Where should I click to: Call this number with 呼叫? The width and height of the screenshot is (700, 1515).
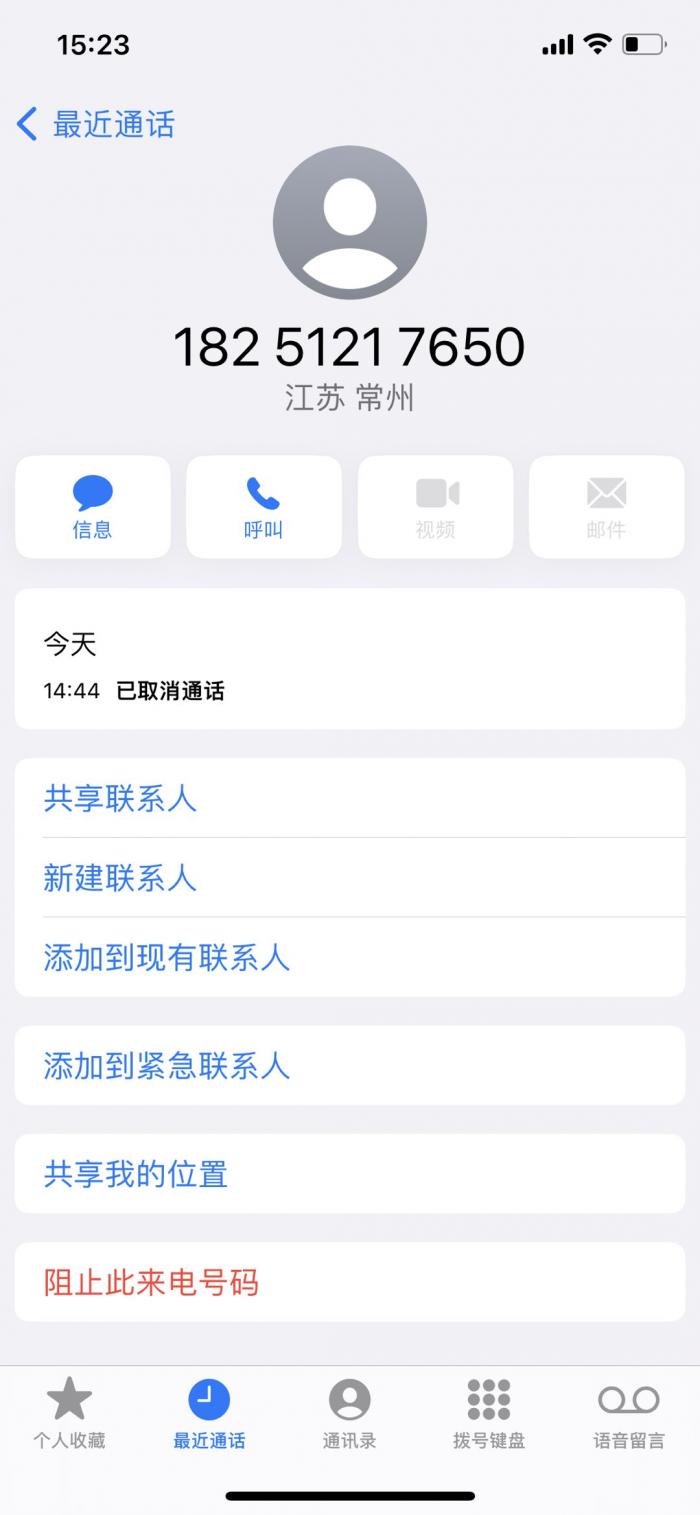tap(264, 507)
